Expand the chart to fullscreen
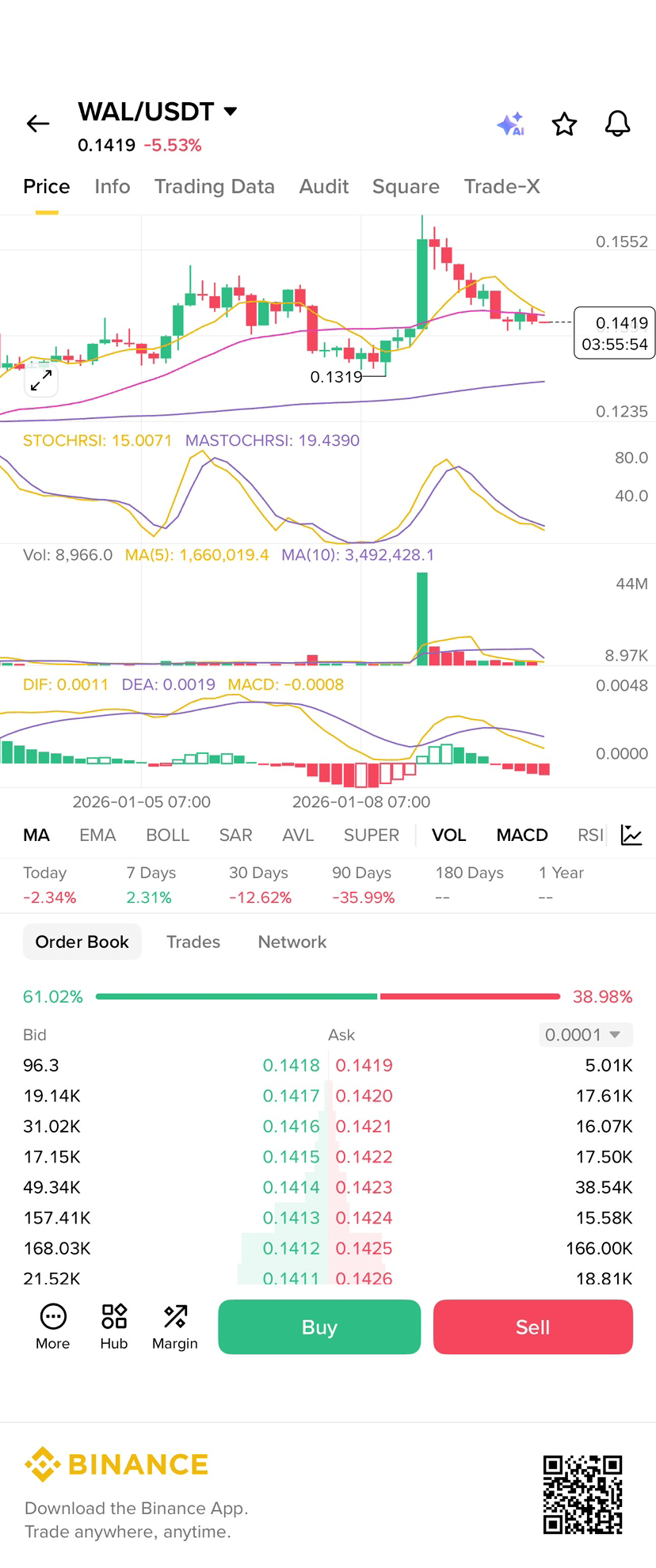 (41, 381)
